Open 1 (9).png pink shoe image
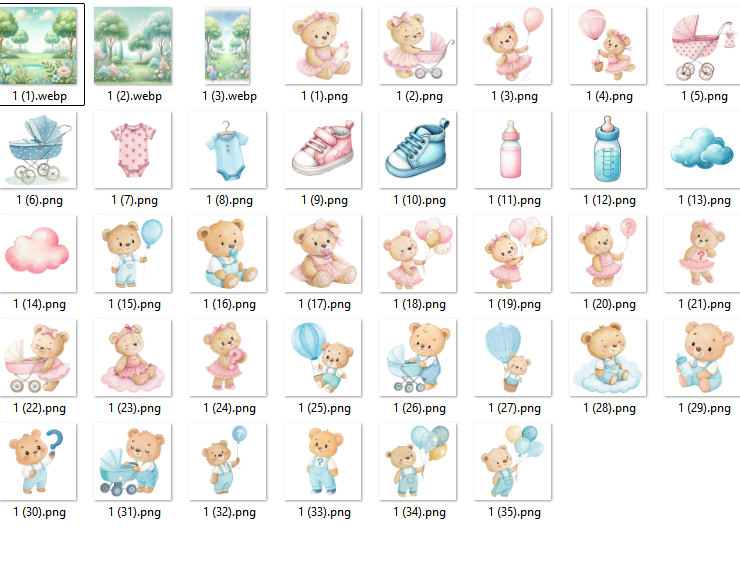The height and width of the screenshot is (582, 740). [323, 150]
